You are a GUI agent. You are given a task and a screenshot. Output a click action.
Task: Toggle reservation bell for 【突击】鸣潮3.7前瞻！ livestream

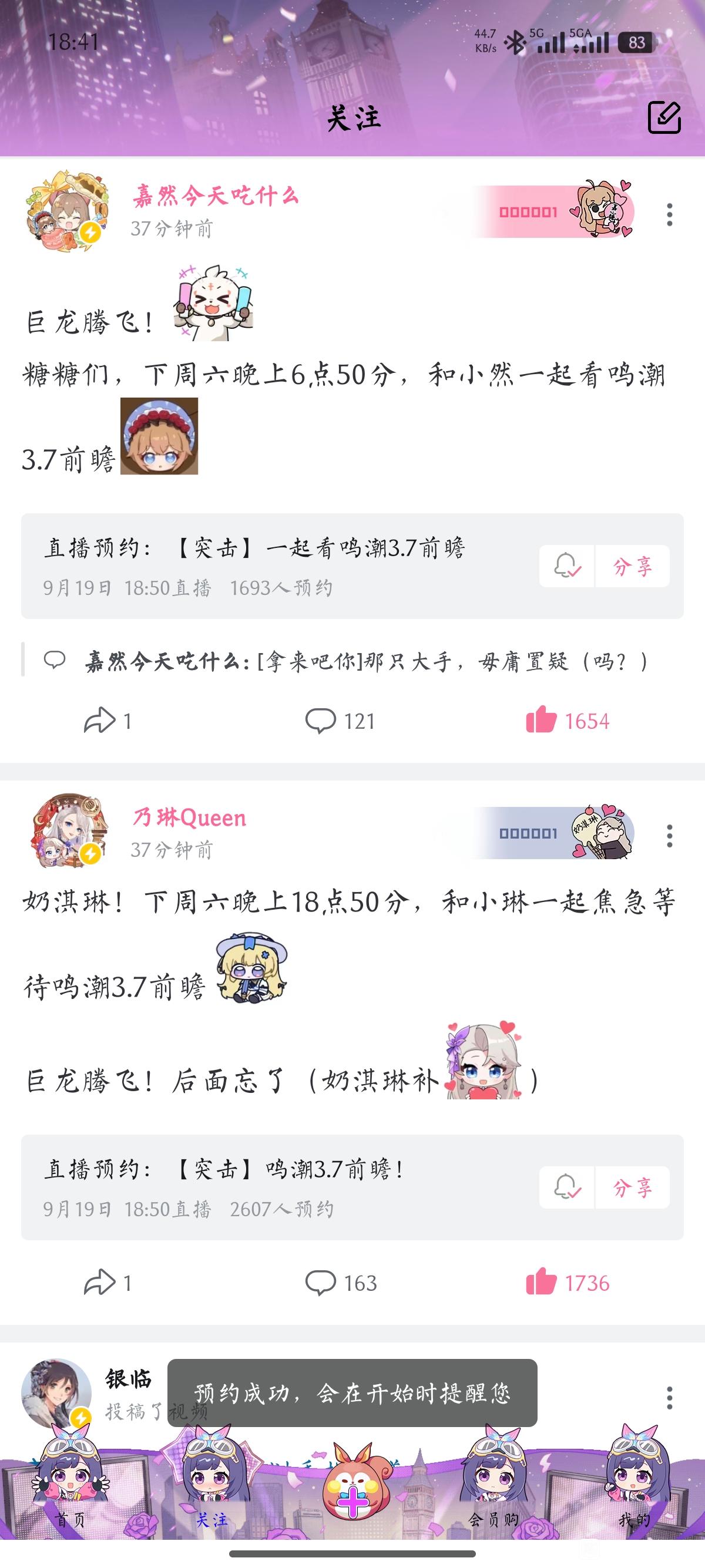point(567,1187)
